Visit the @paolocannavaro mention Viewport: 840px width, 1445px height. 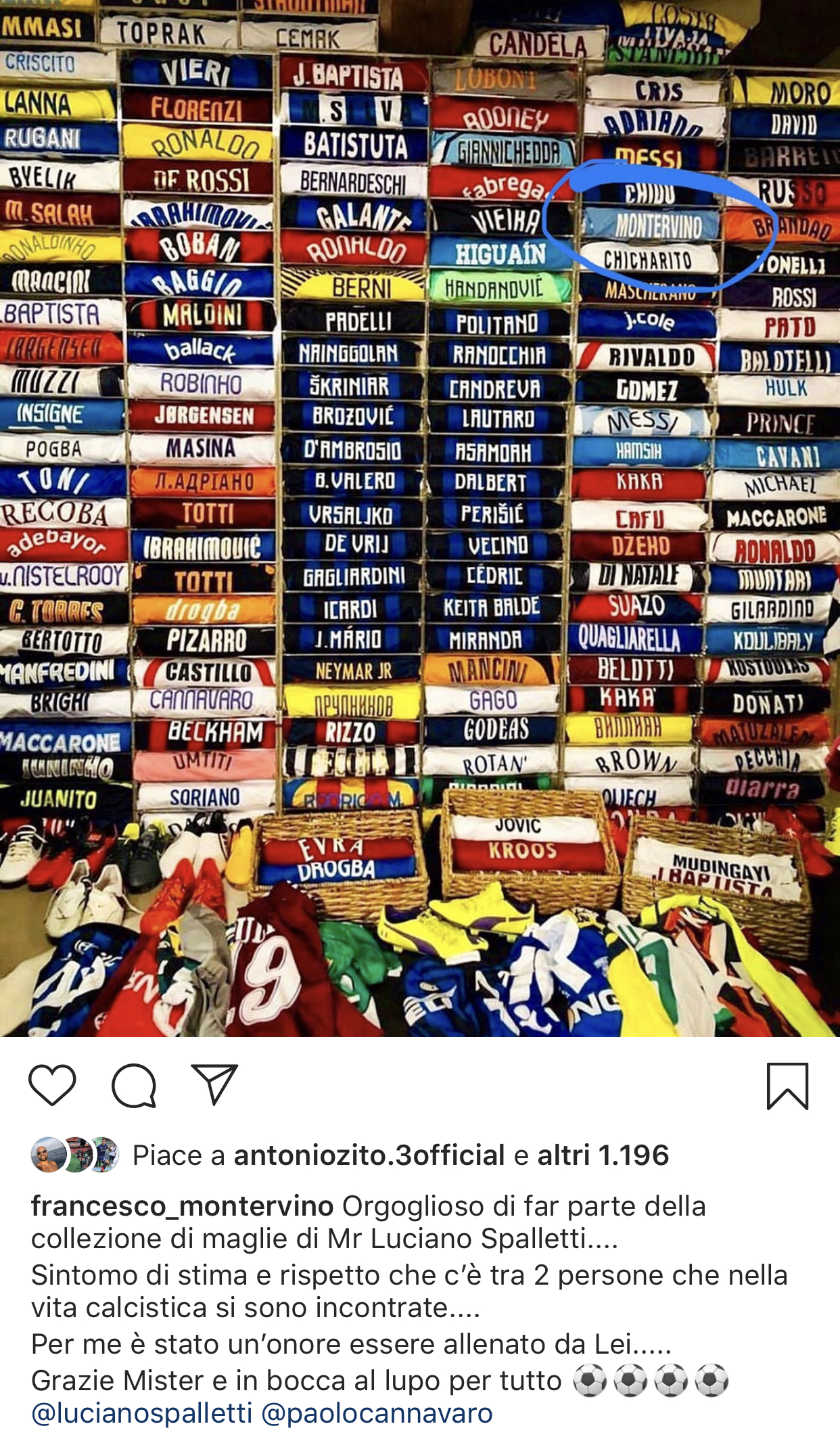[377, 1413]
